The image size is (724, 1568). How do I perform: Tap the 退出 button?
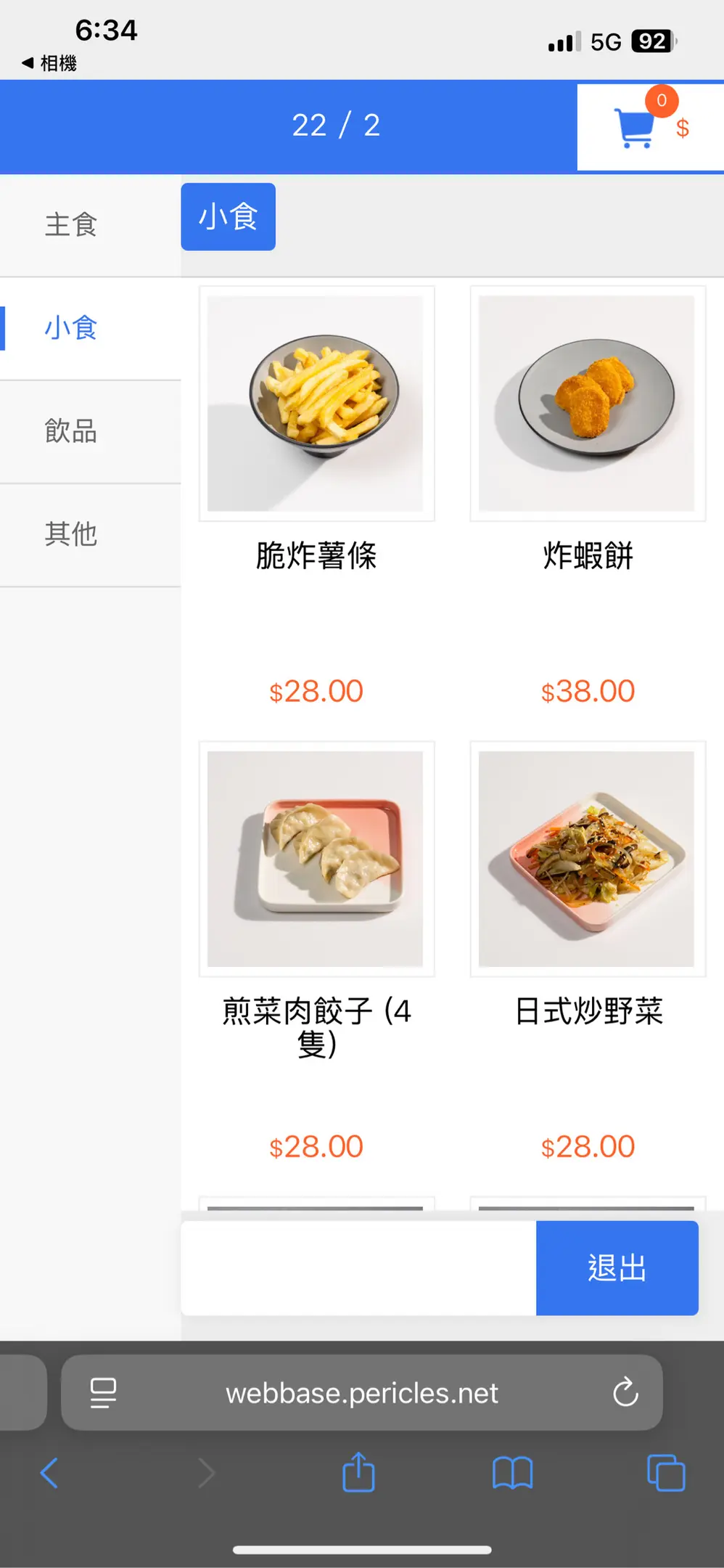tap(617, 1267)
